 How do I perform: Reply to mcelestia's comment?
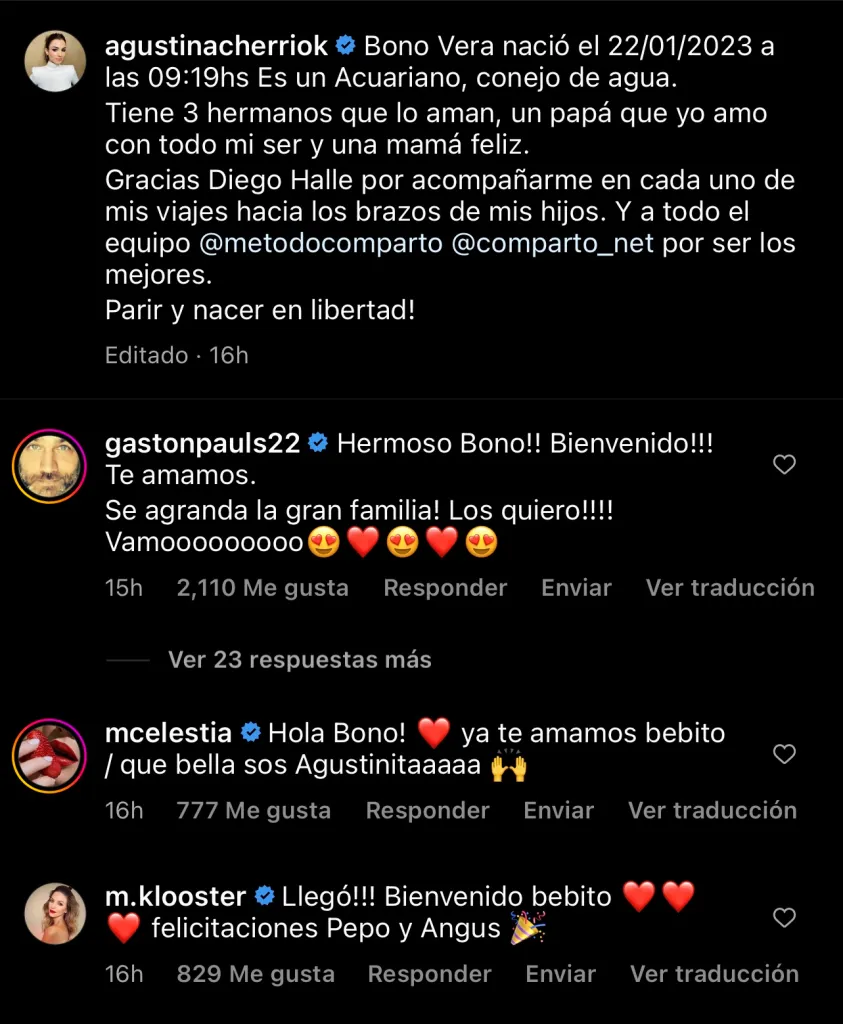pyautogui.click(x=427, y=811)
